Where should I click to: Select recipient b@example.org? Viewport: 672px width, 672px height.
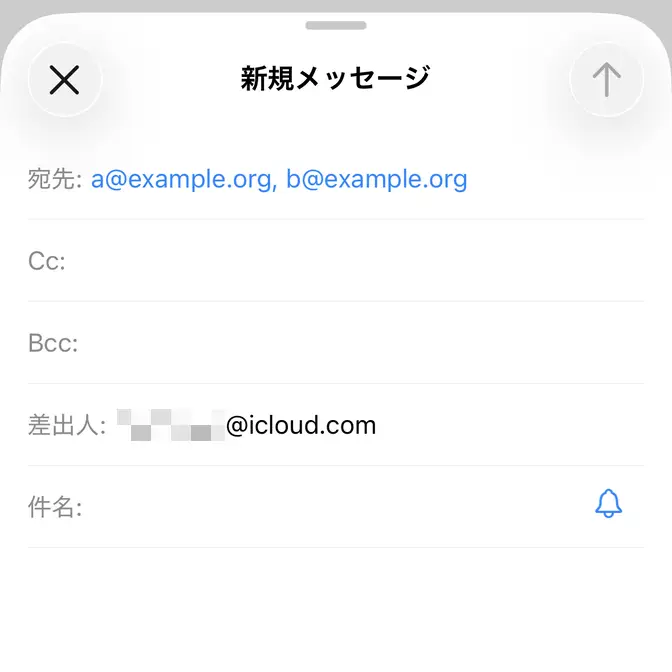(377, 180)
